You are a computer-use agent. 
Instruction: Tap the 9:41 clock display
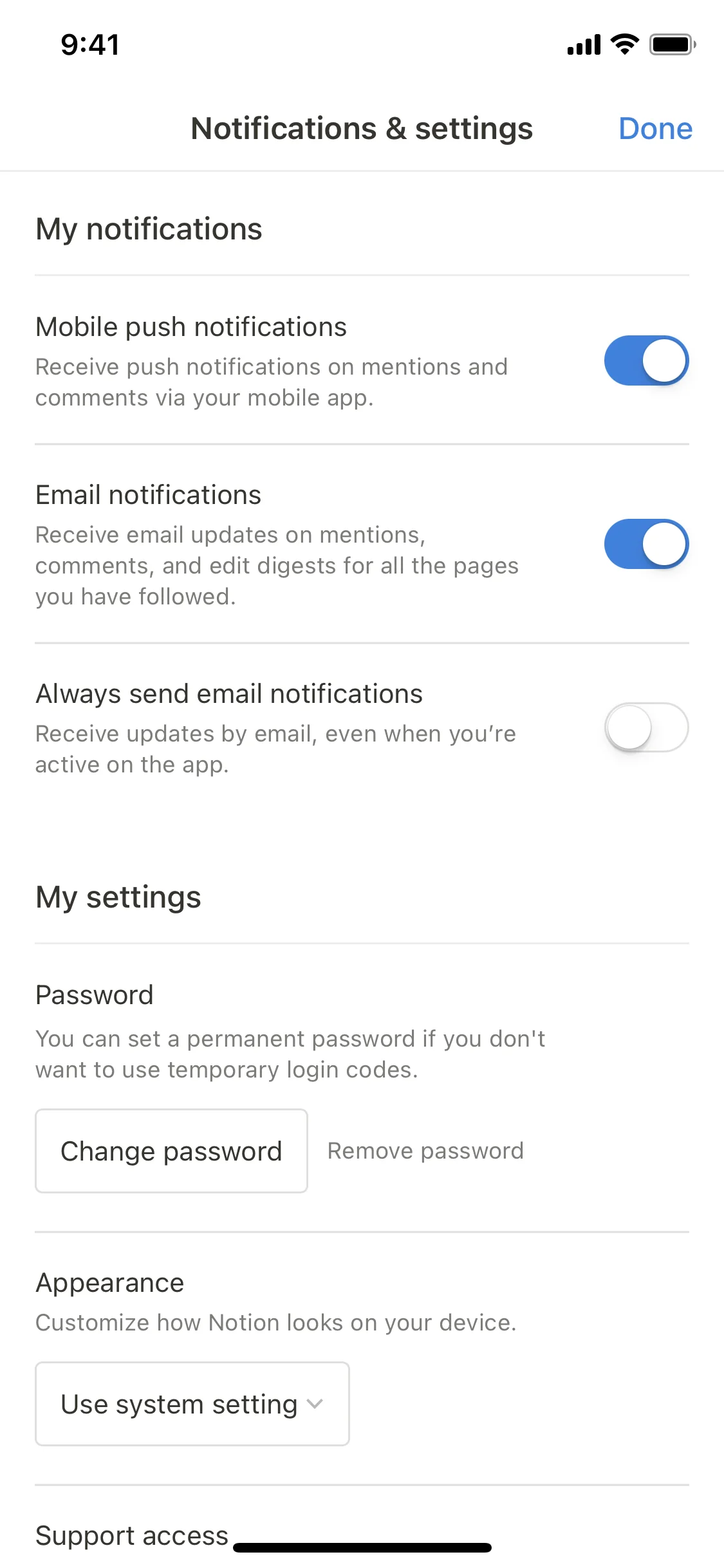(x=89, y=44)
